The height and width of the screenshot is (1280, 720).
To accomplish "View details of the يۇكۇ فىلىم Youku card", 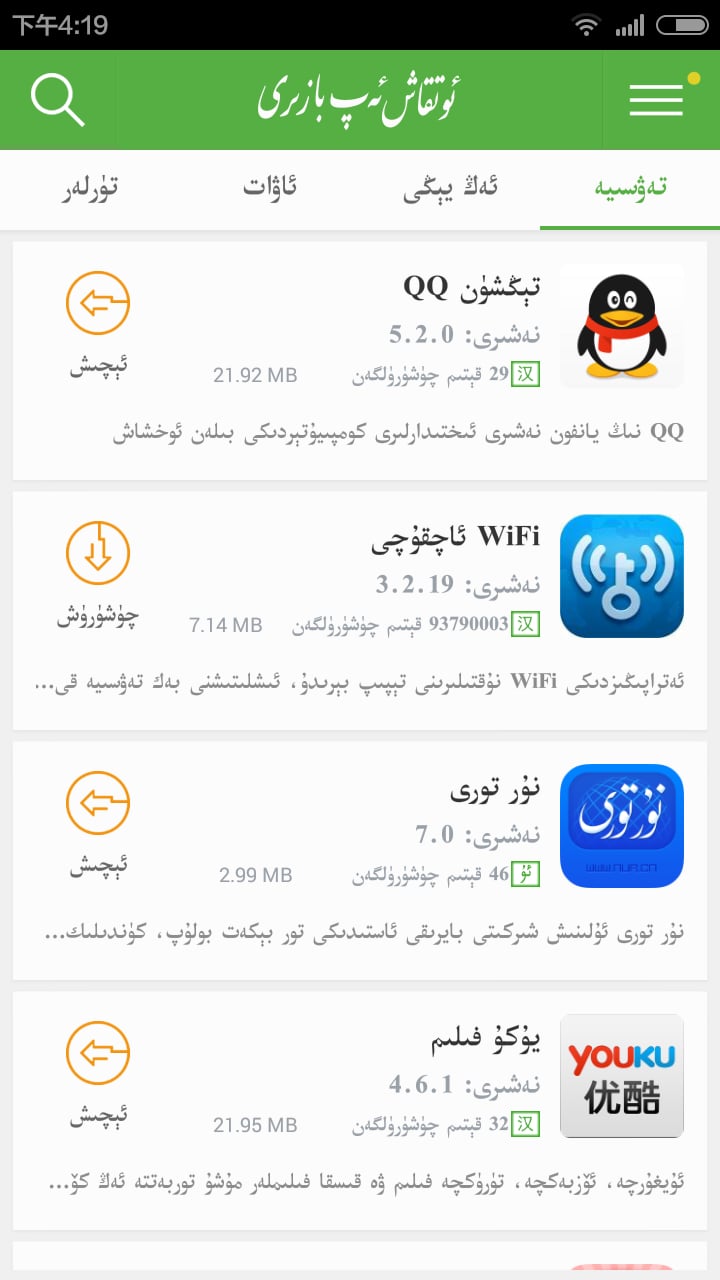I will (x=400, y=1182).
